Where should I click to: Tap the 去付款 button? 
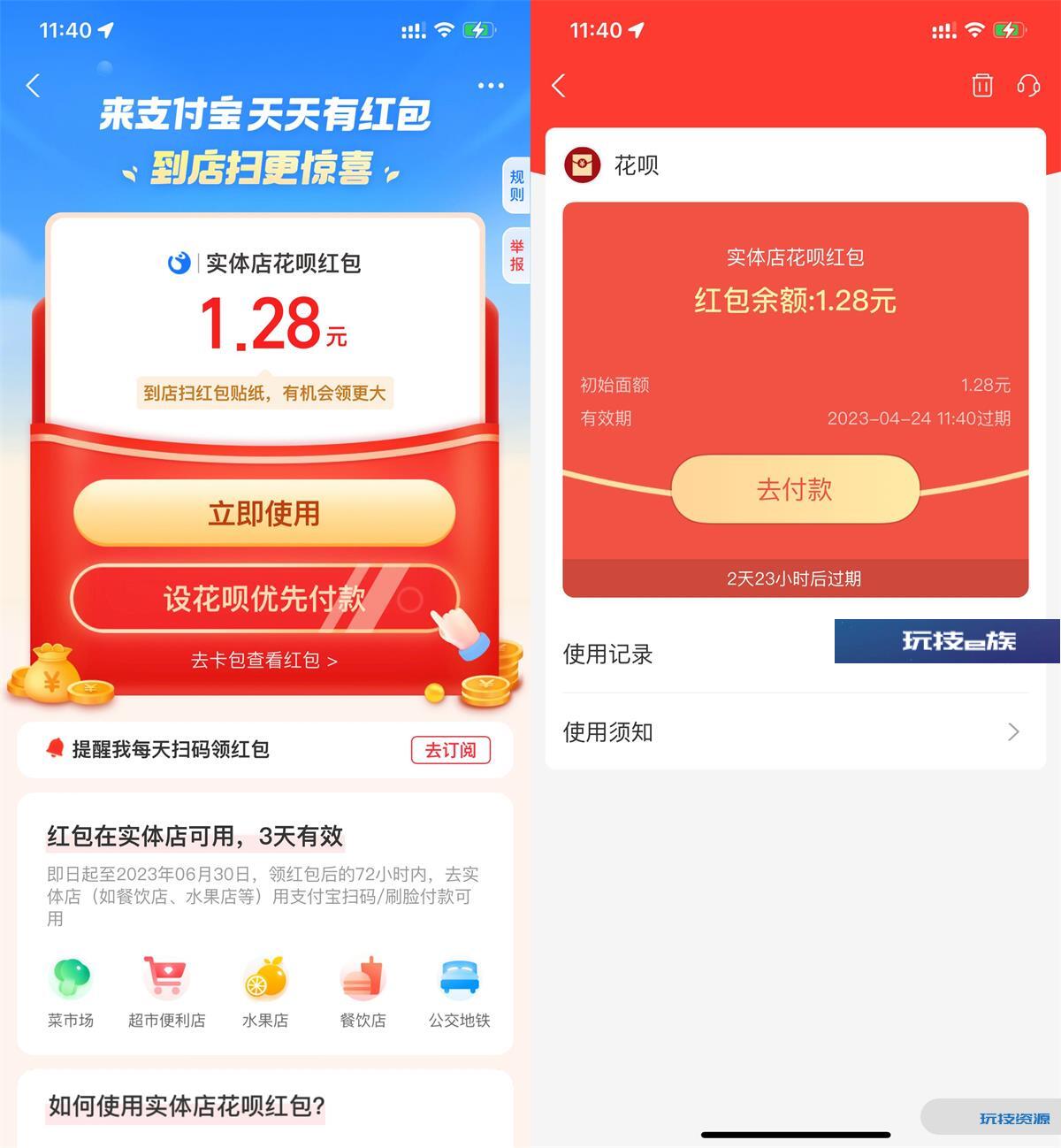[x=795, y=490]
